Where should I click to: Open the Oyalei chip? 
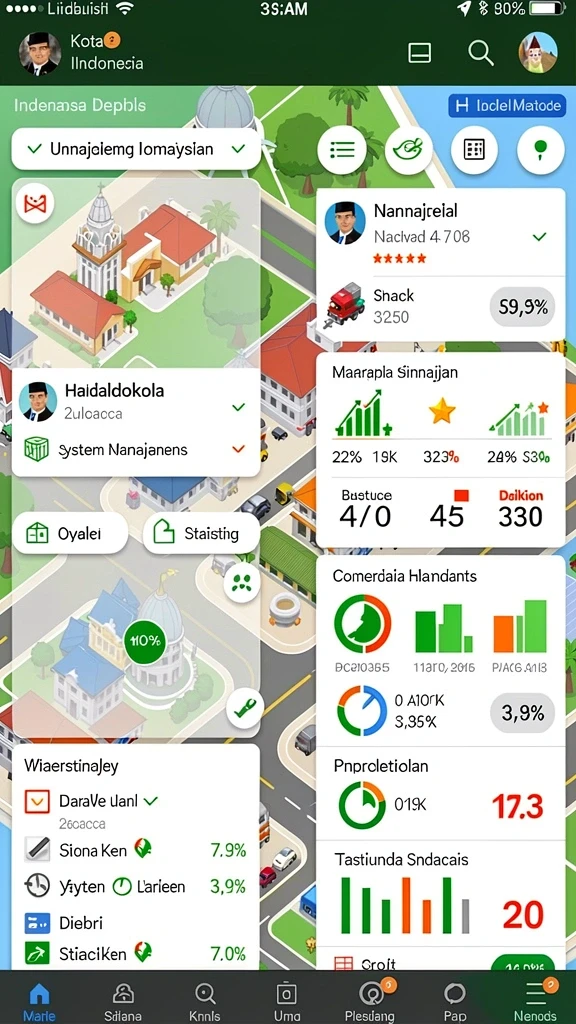click(x=70, y=534)
